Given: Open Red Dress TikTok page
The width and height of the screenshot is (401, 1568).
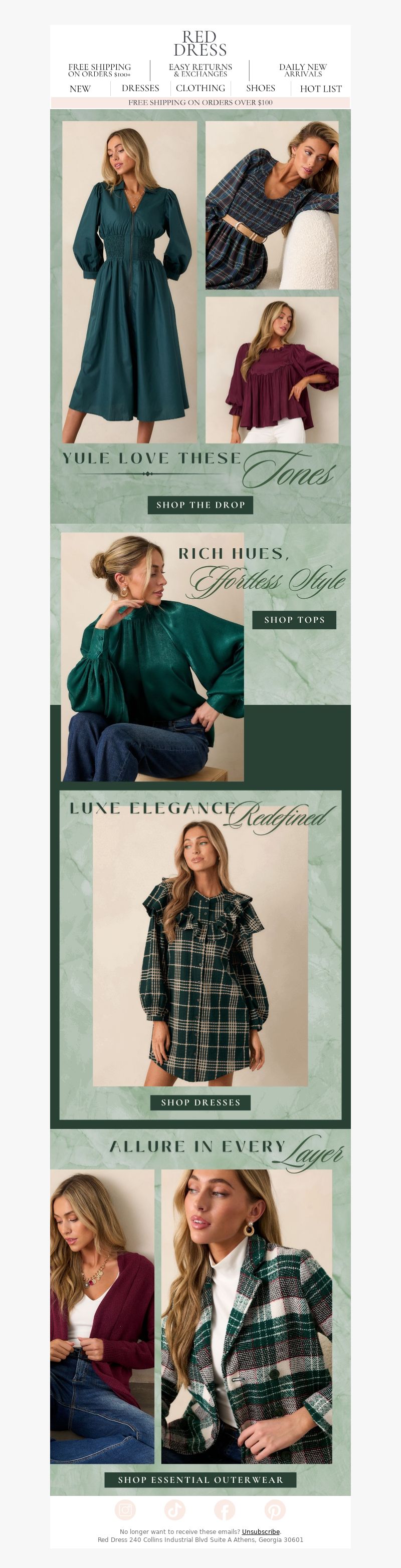Looking at the screenshot, I should 175,1510.
